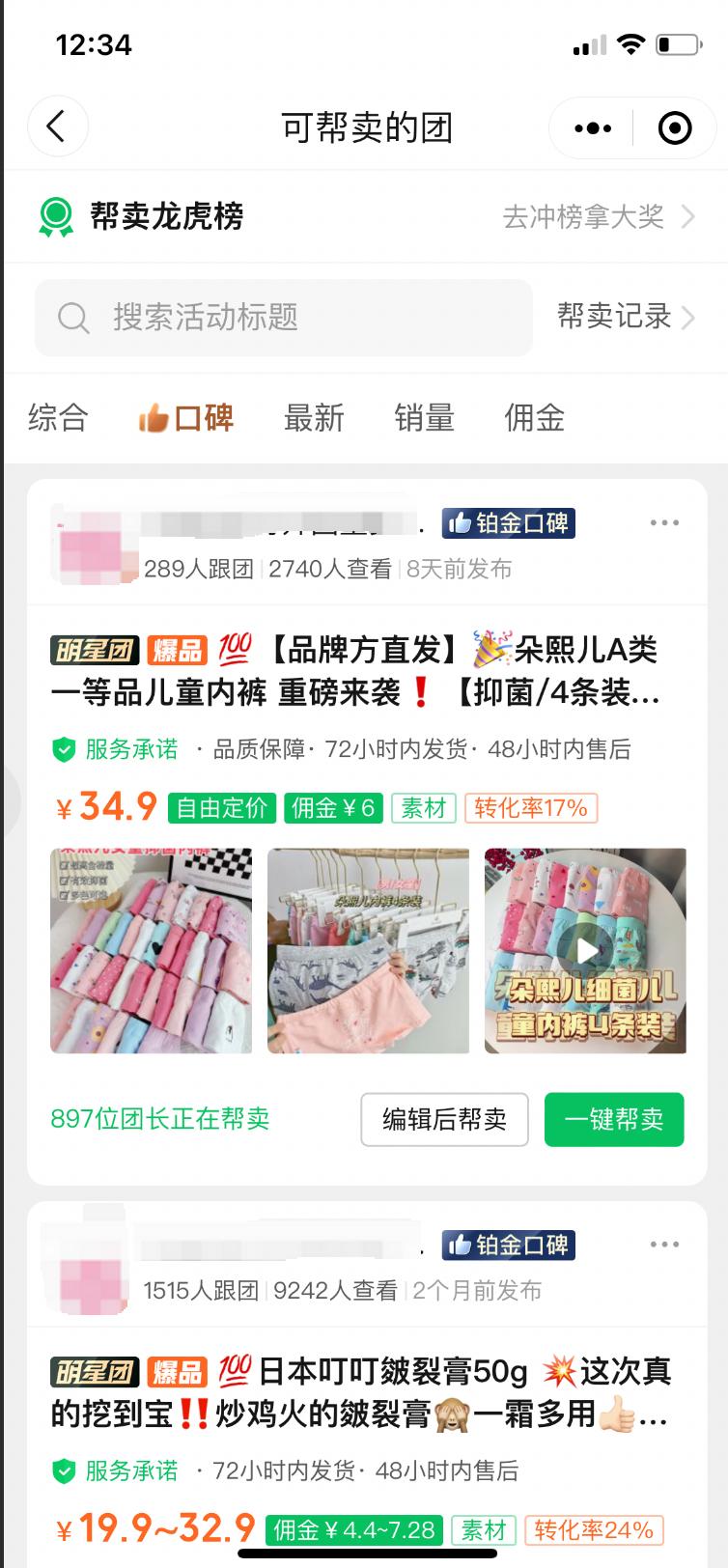
Task: Tap the 一键帮卖 green button
Action: click(614, 1119)
